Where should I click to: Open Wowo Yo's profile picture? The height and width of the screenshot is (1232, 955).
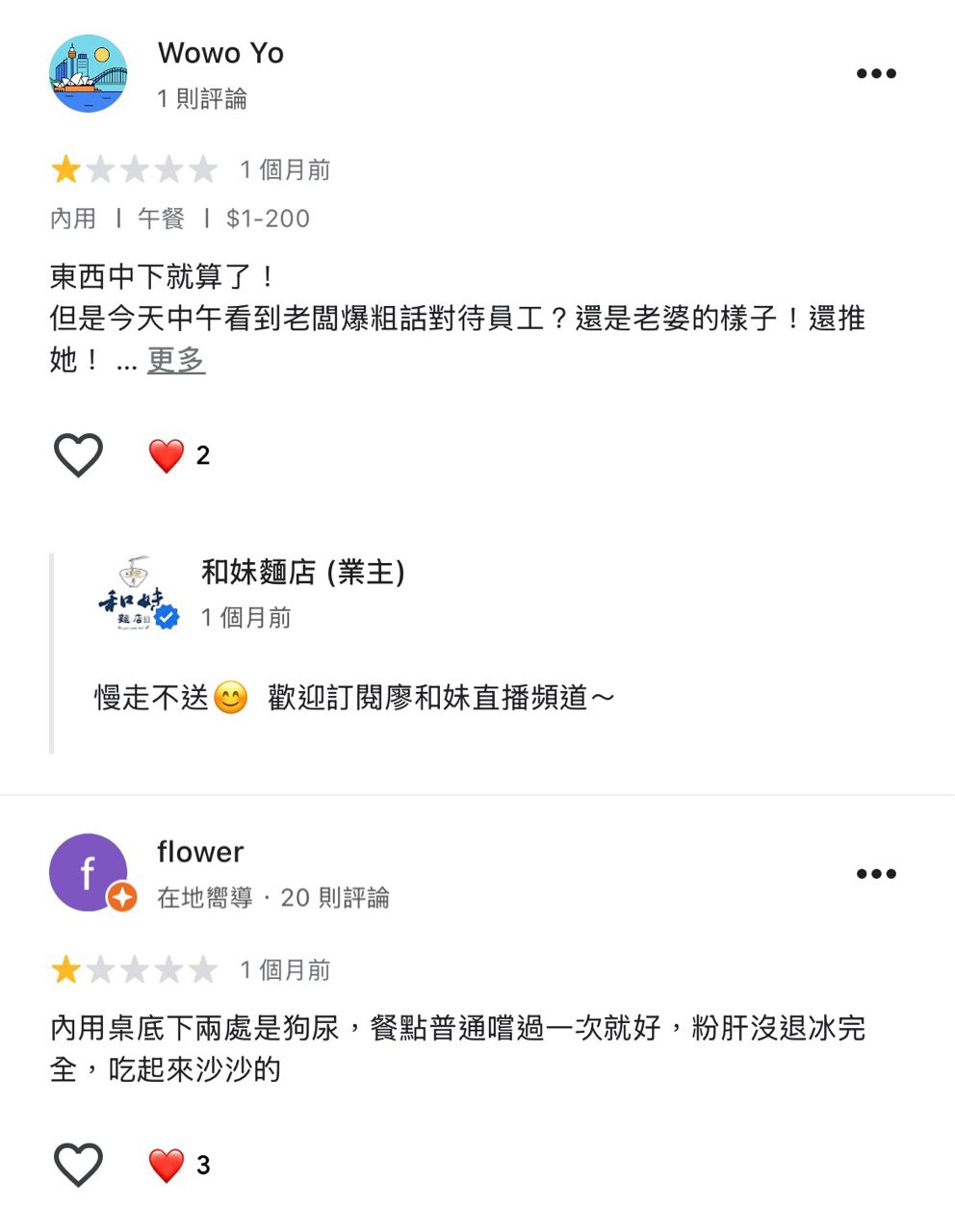89,74
